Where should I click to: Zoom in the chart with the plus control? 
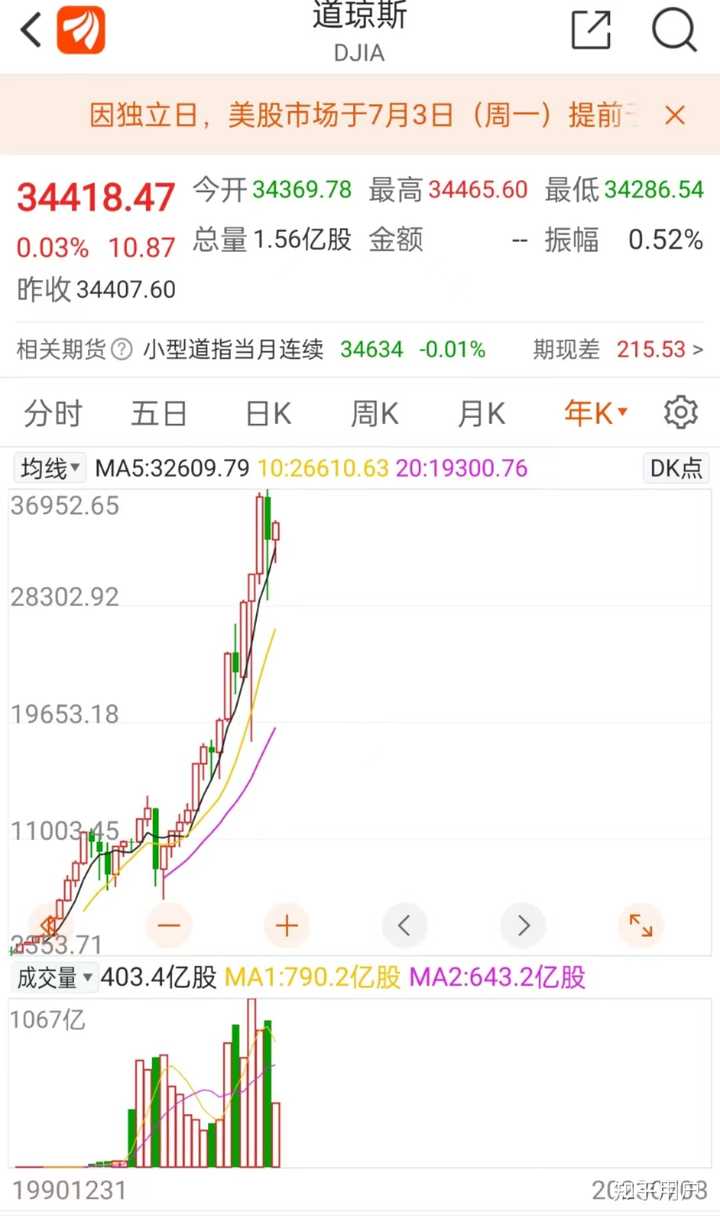pos(286,926)
